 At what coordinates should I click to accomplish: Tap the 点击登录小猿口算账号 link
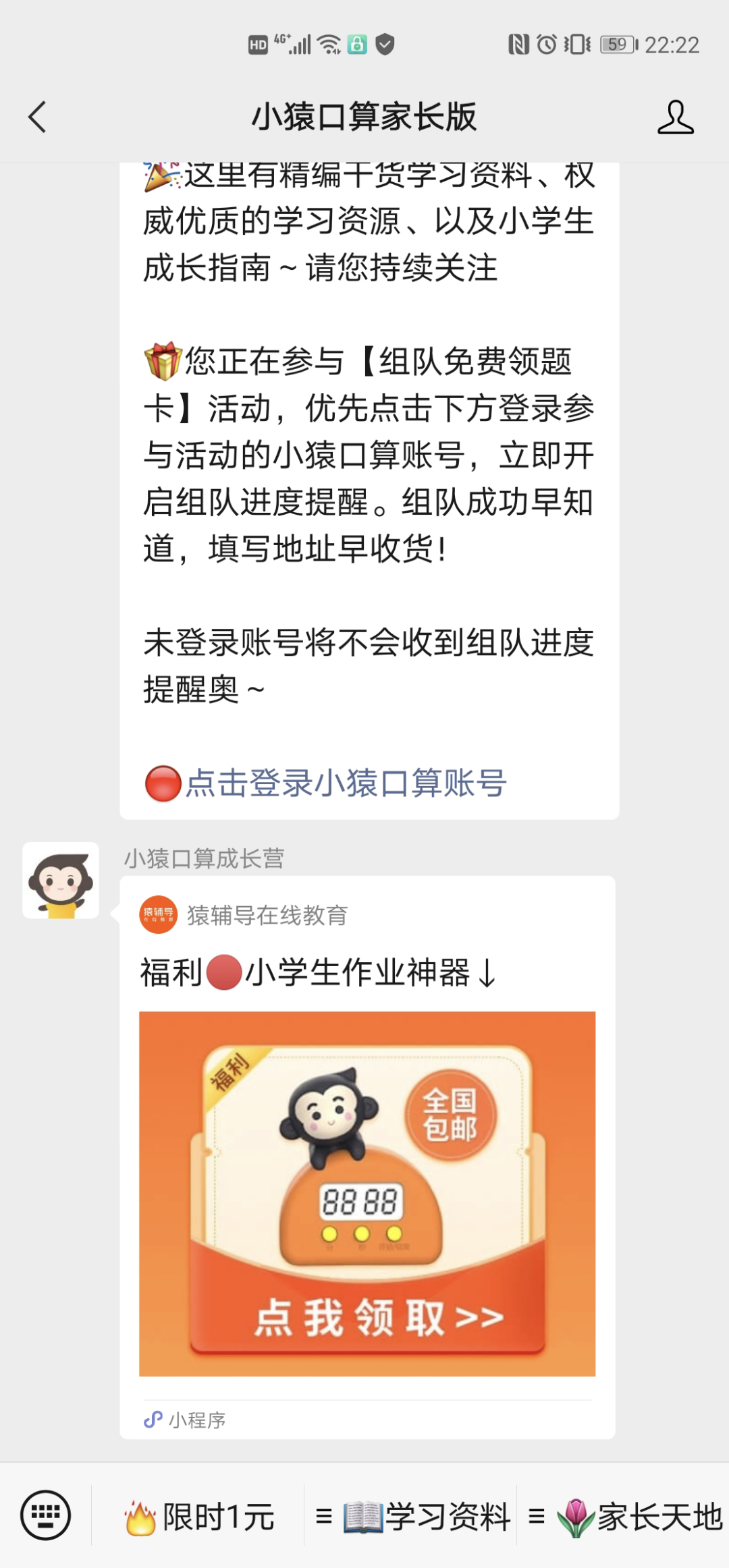[x=345, y=783]
